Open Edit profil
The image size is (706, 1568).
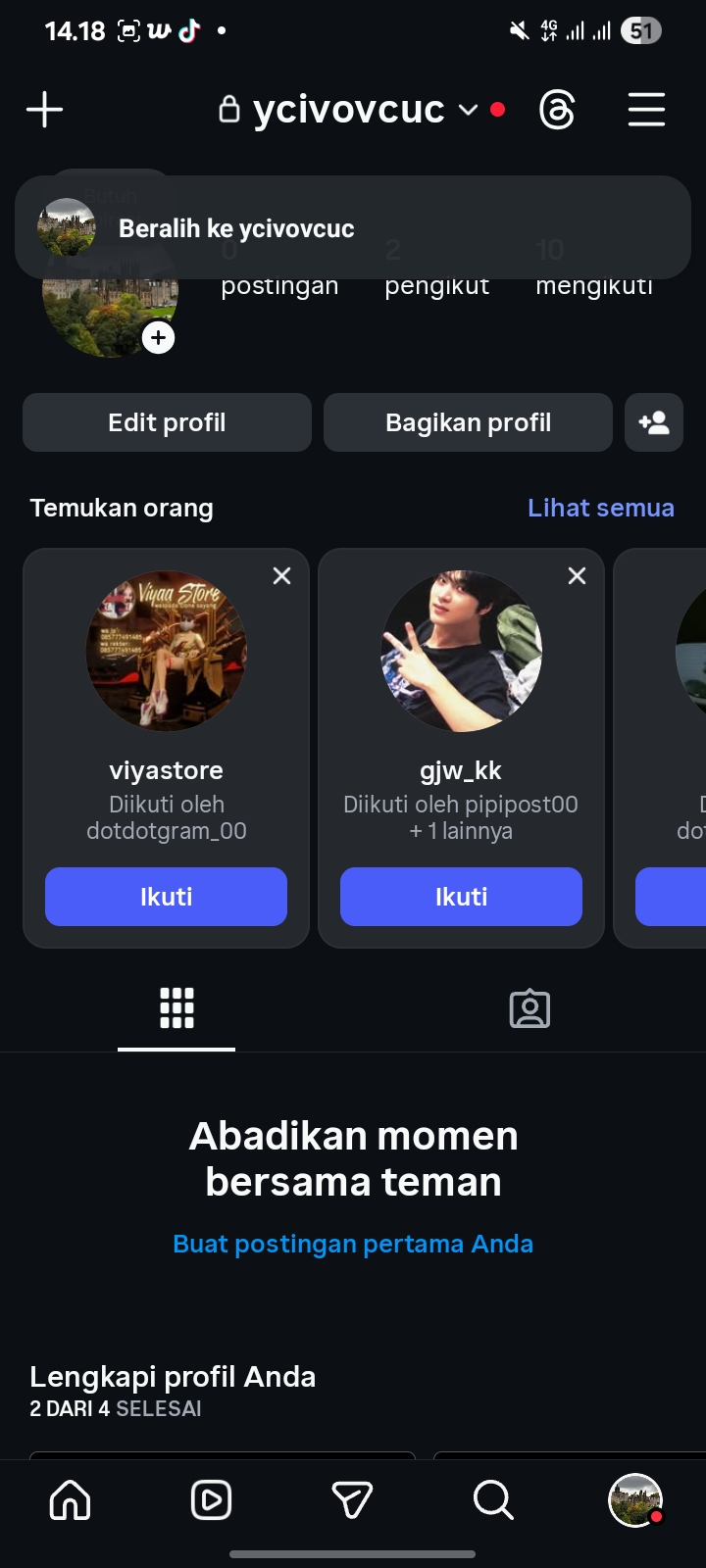167,422
